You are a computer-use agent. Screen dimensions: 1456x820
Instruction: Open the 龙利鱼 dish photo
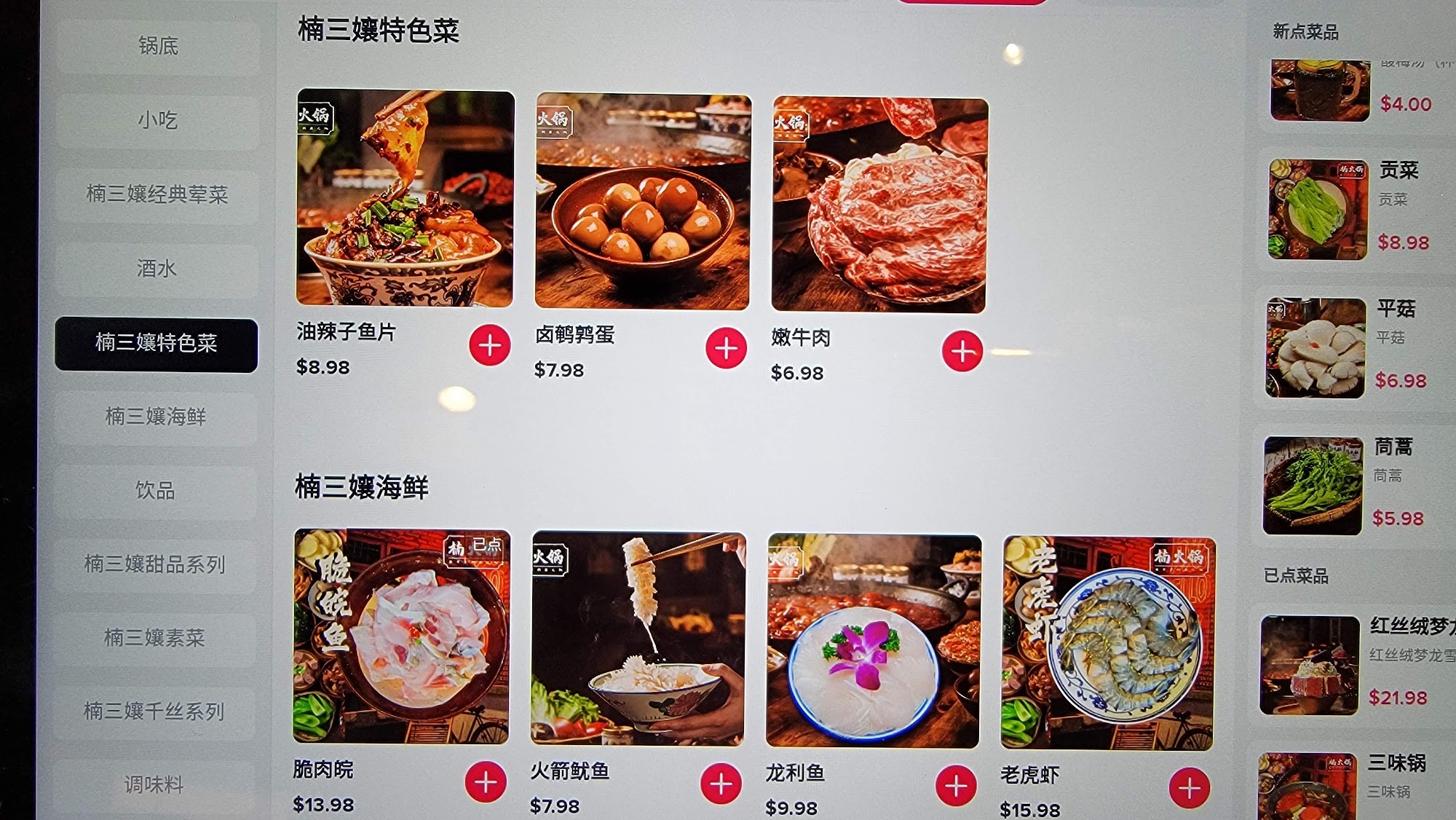[x=874, y=641]
